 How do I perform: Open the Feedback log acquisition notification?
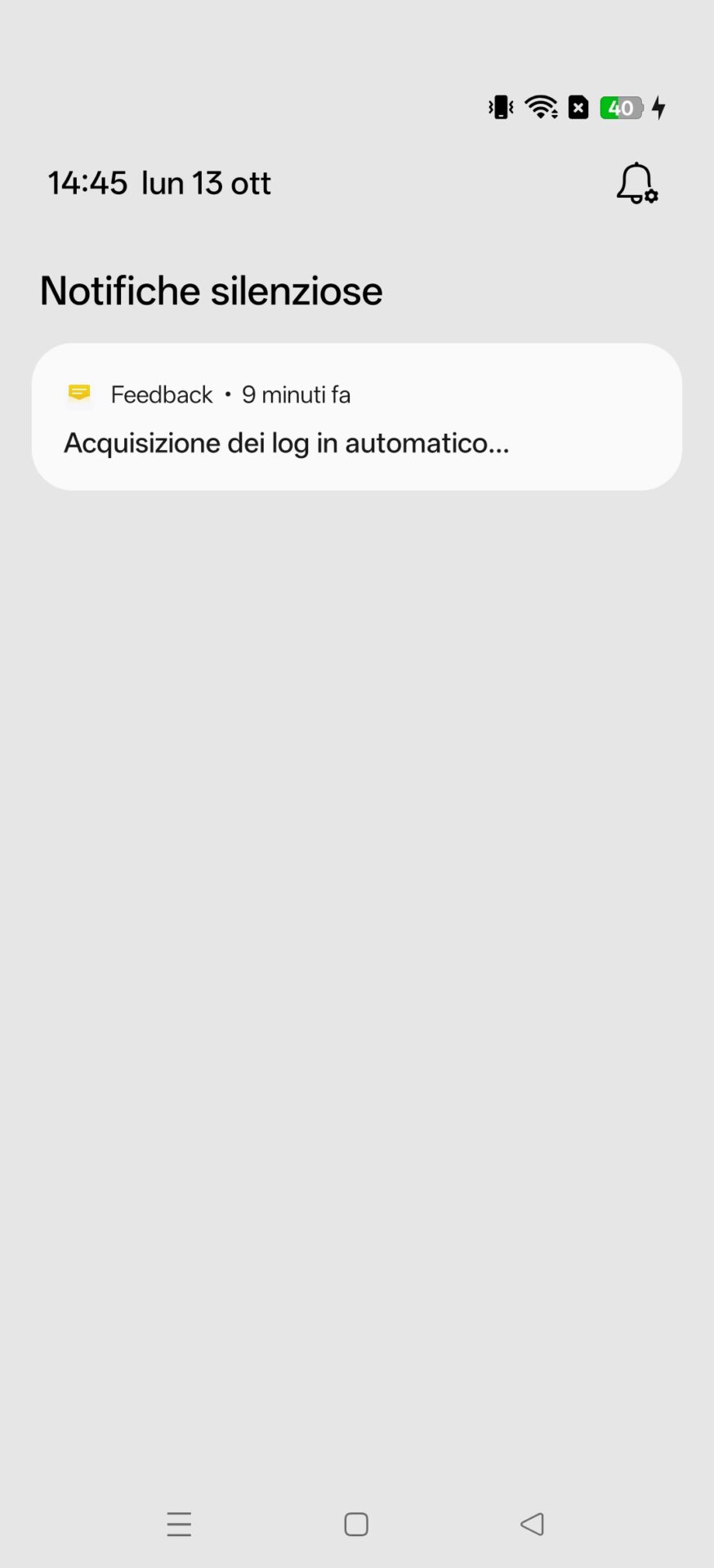pos(356,417)
